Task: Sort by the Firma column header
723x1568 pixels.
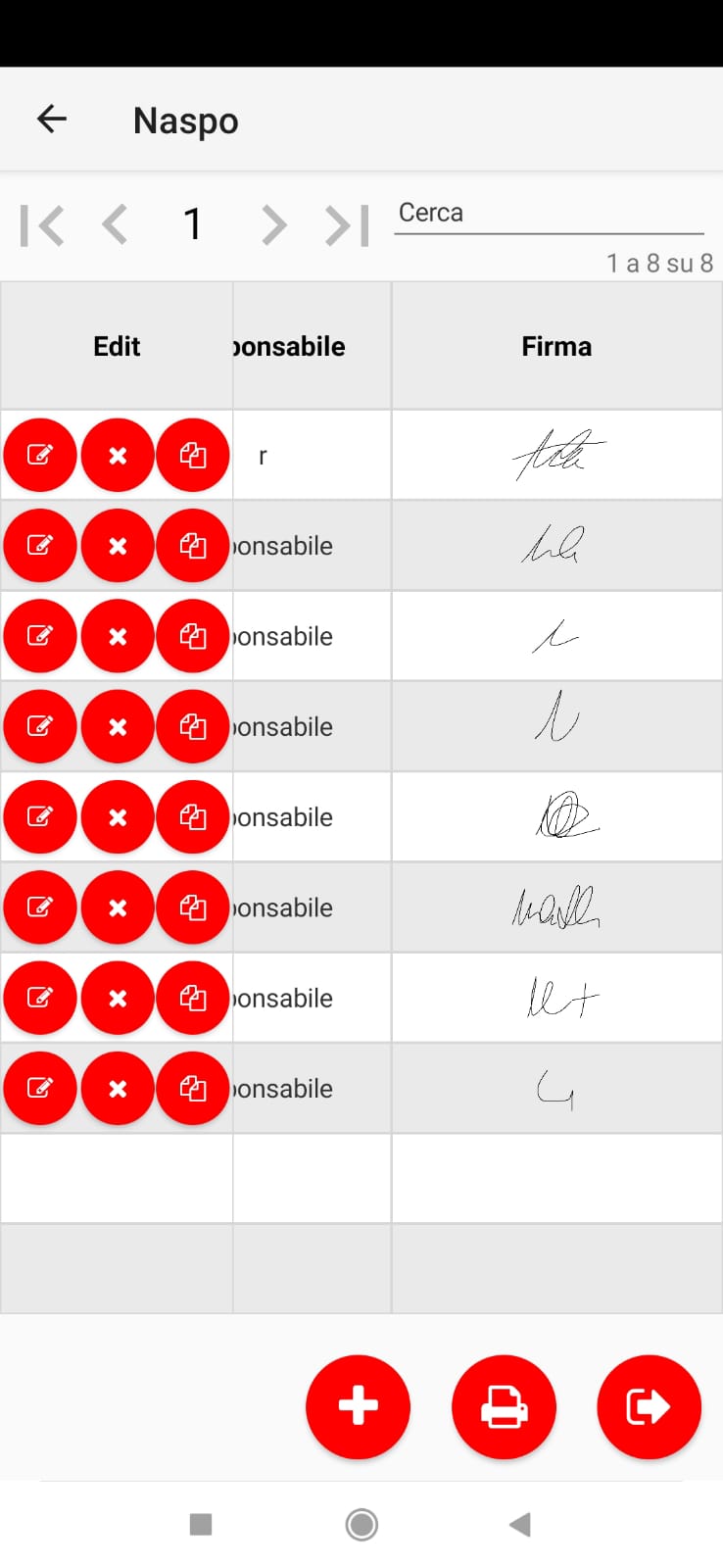Action: point(556,346)
